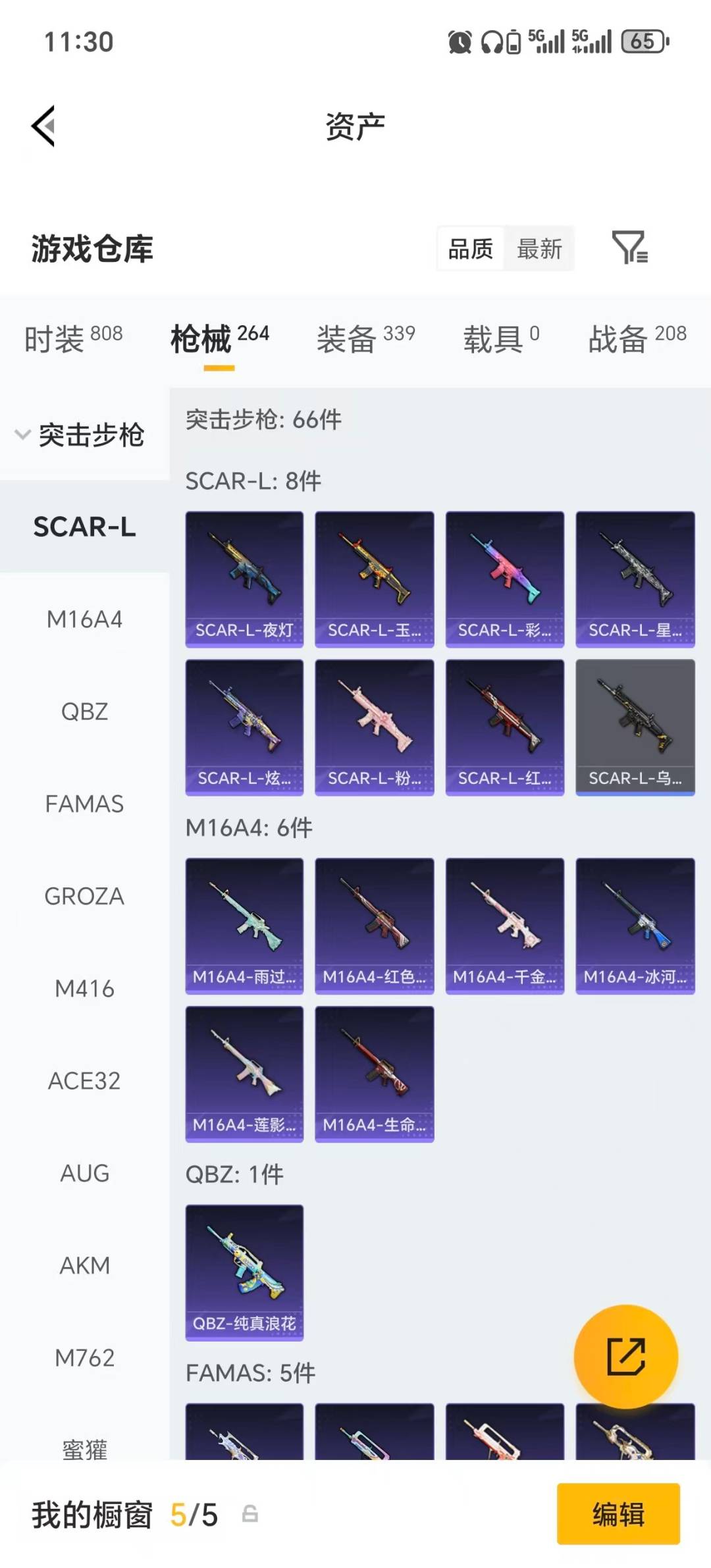Select AKM in the sidebar
Viewport: 711px width, 1568px height.
84,1265
